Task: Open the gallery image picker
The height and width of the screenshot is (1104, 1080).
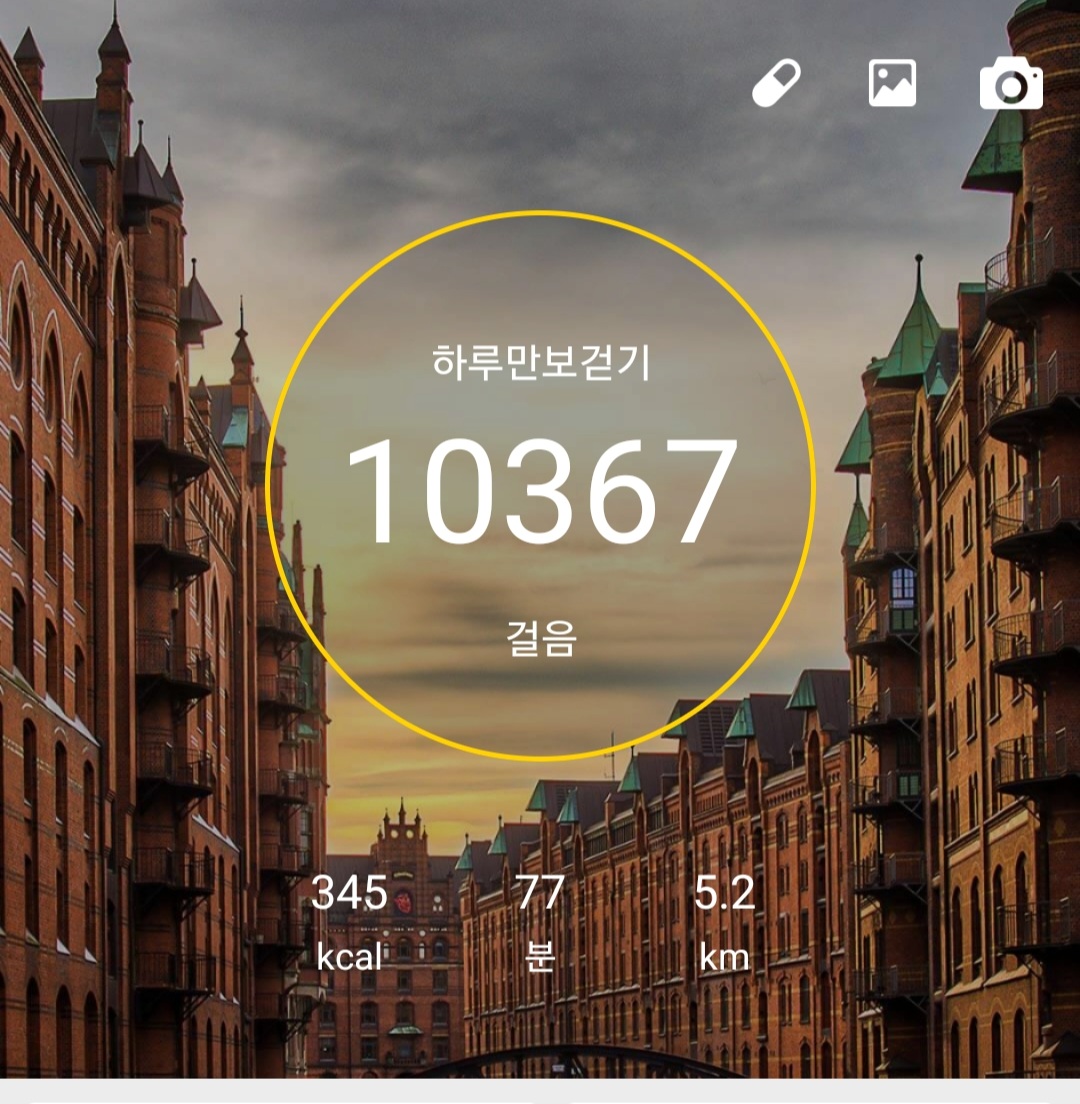Action: [x=892, y=83]
